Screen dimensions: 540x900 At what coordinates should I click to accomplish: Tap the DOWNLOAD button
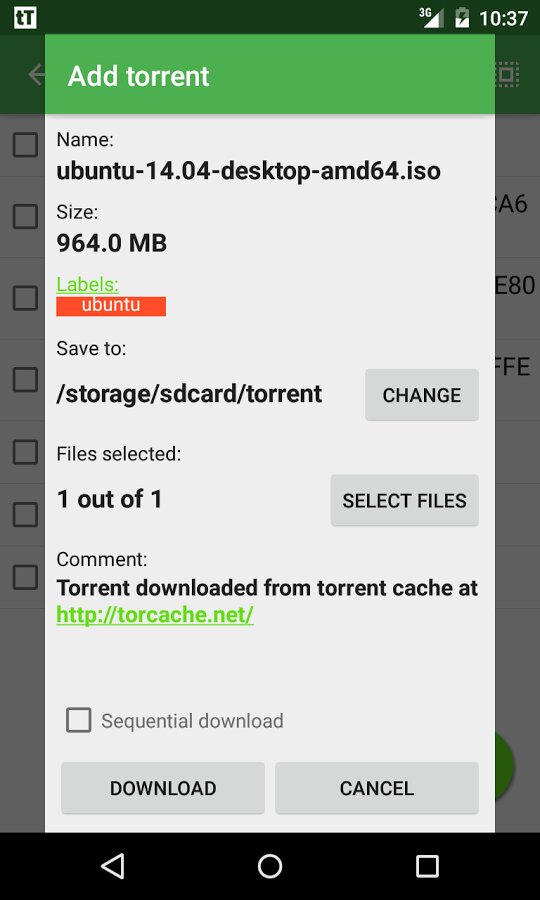pos(163,788)
